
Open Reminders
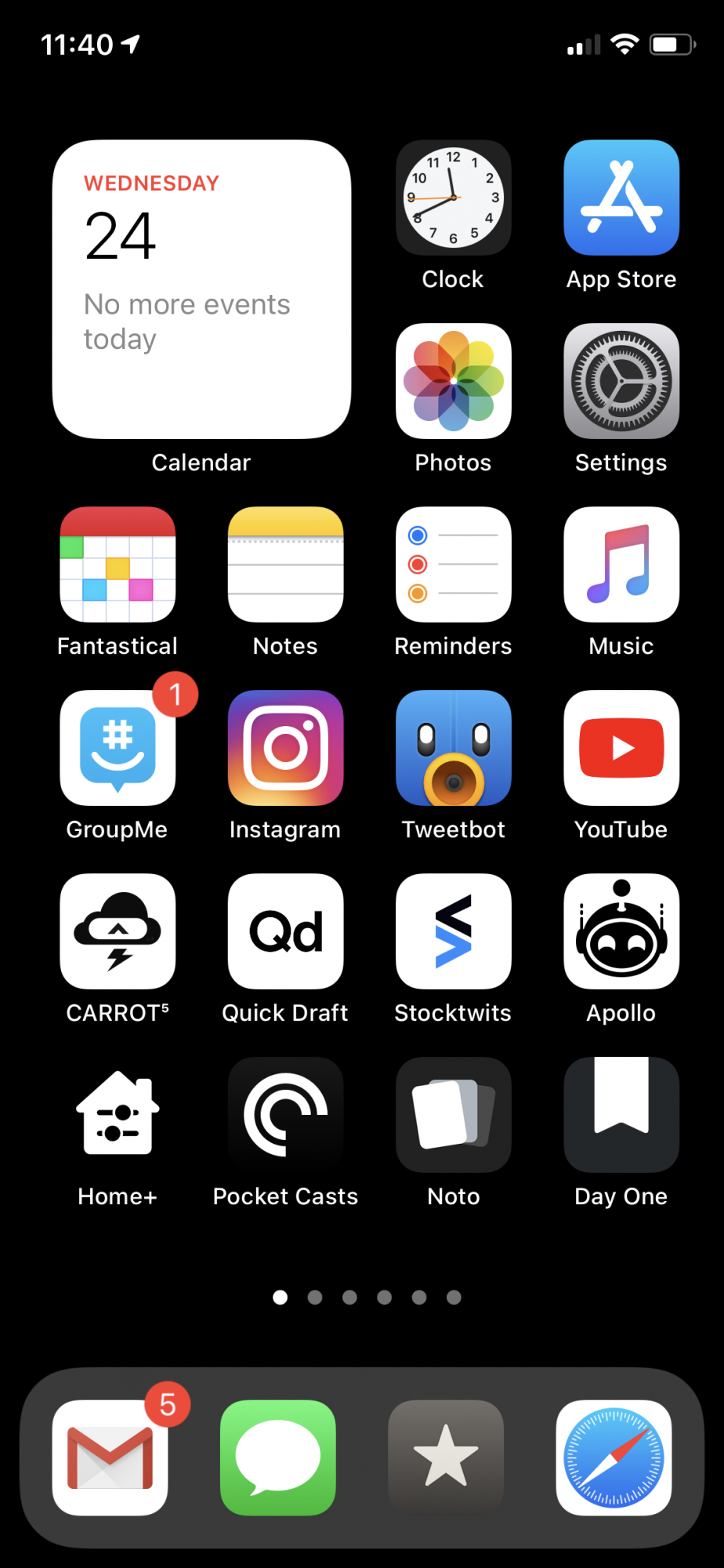coord(453,564)
